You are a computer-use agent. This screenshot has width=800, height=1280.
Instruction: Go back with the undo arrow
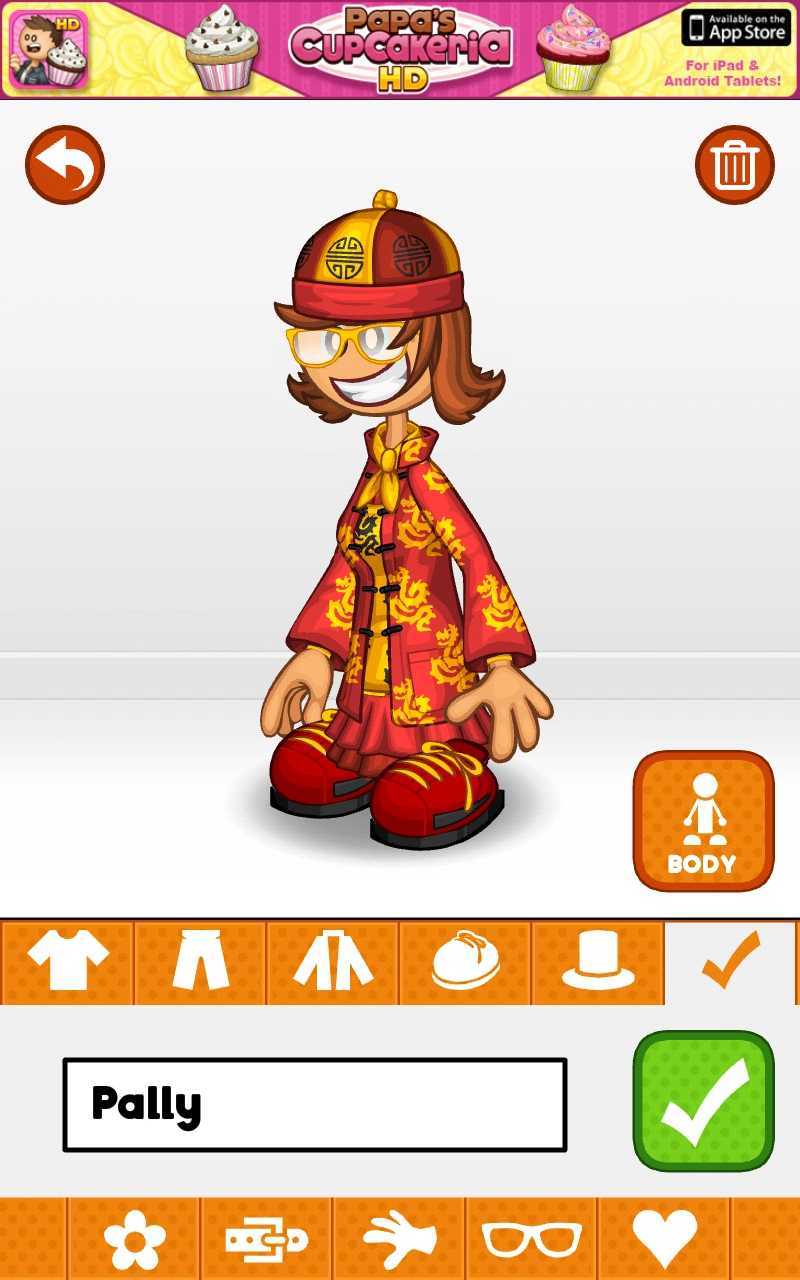pyautogui.click(x=65, y=165)
